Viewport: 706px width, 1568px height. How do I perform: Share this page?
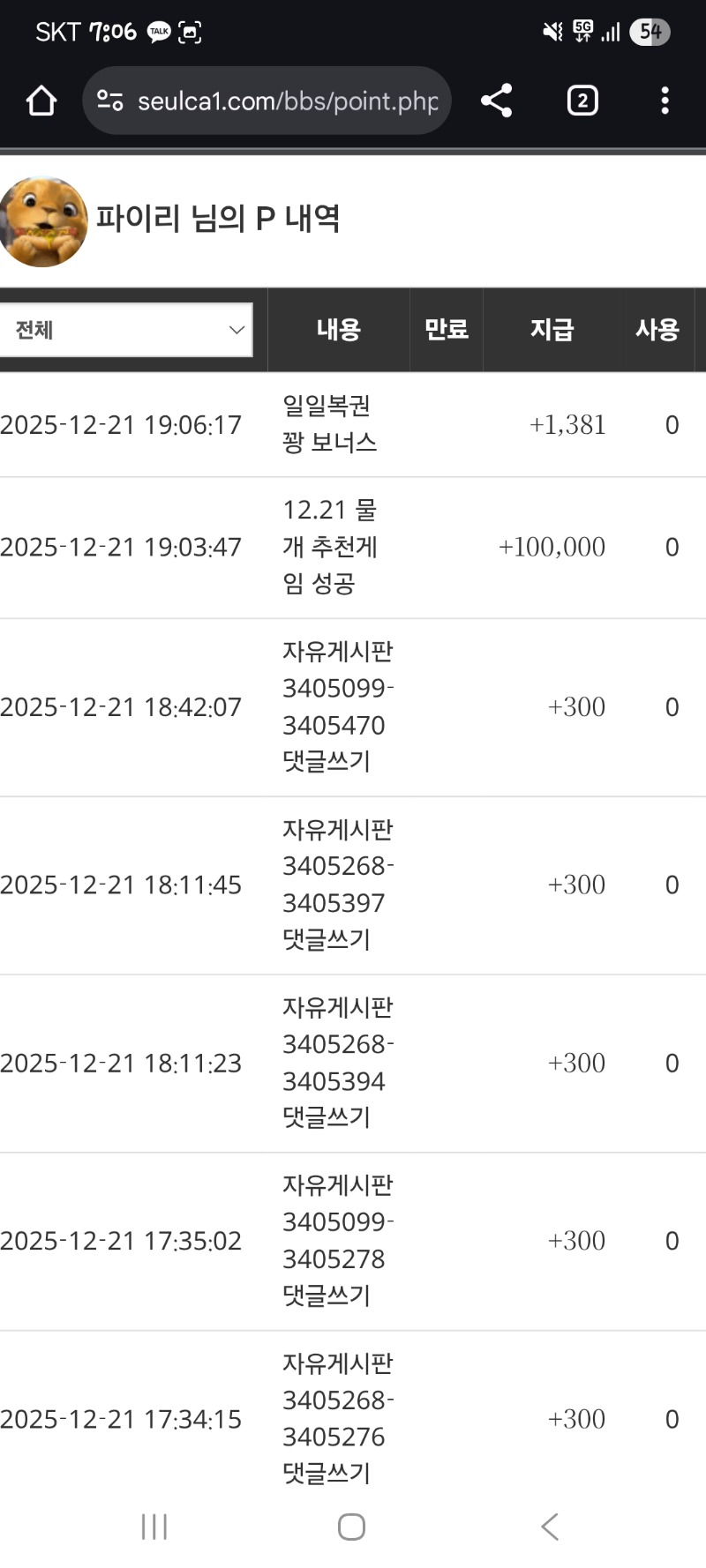click(x=496, y=101)
